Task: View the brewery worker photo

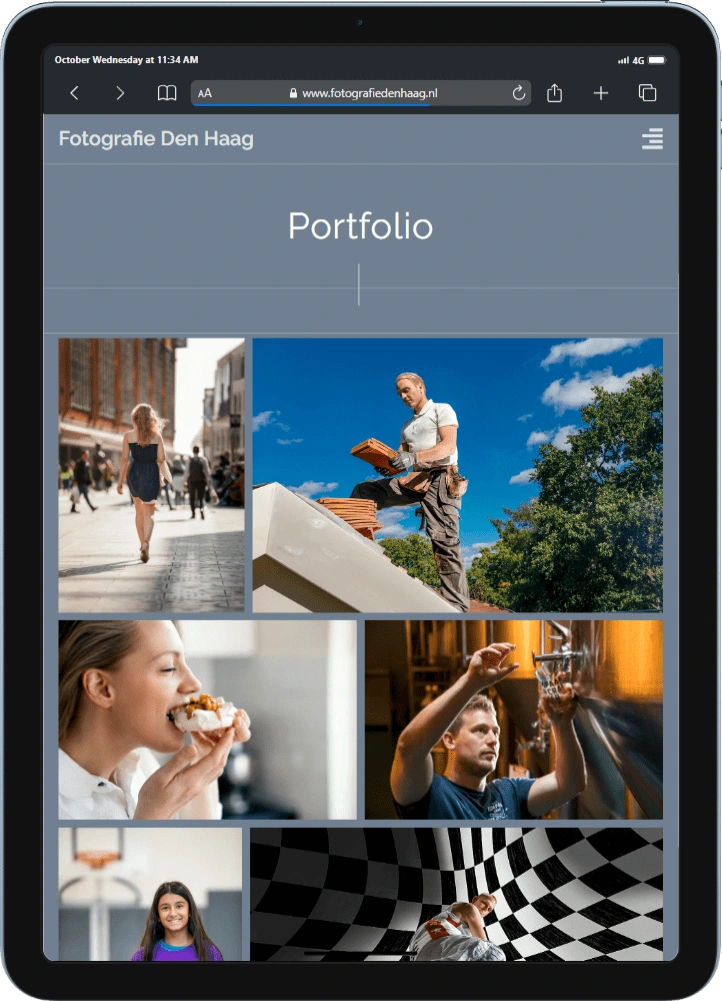Action: [513, 719]
